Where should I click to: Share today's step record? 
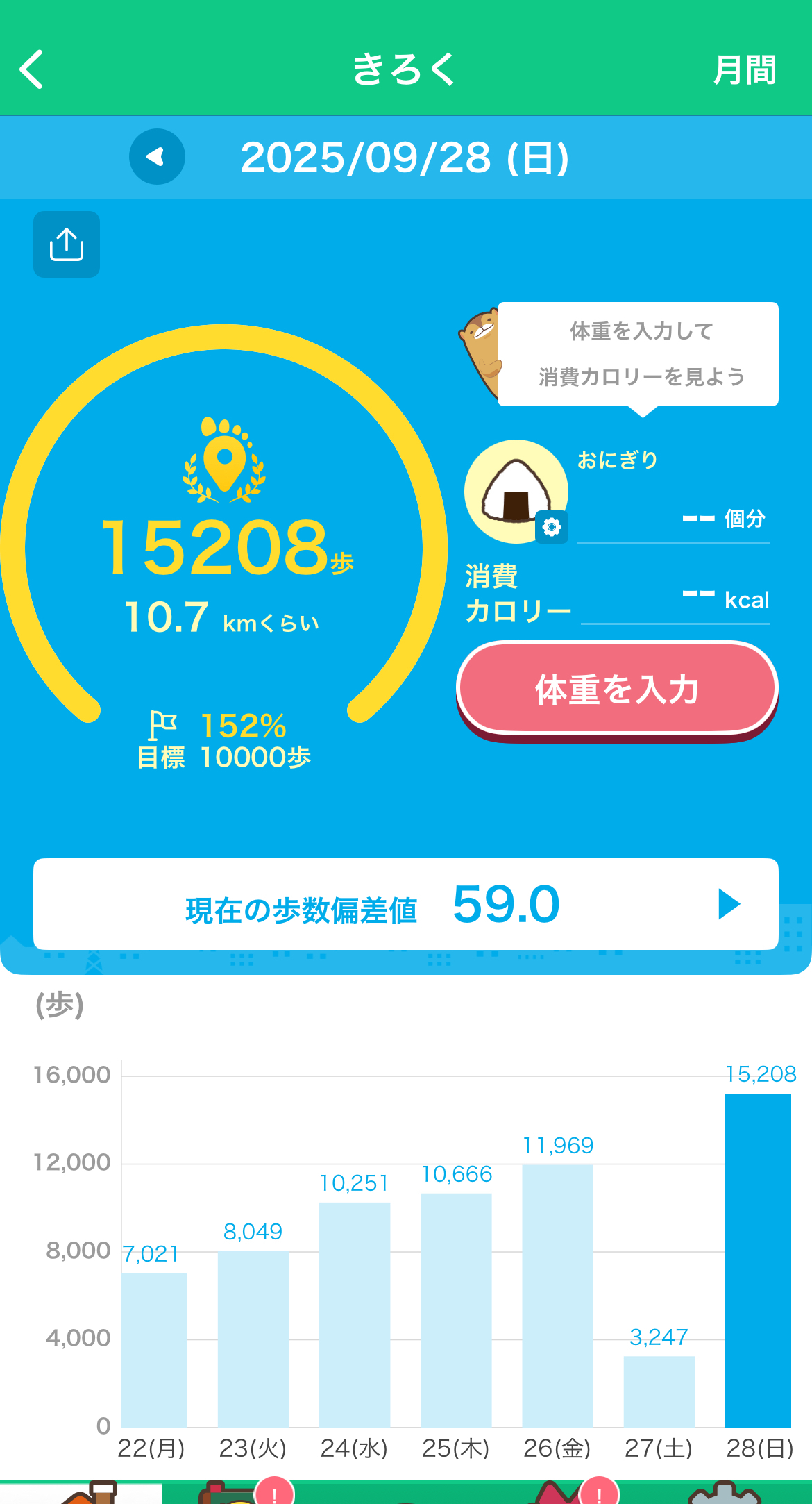(67, 244)
